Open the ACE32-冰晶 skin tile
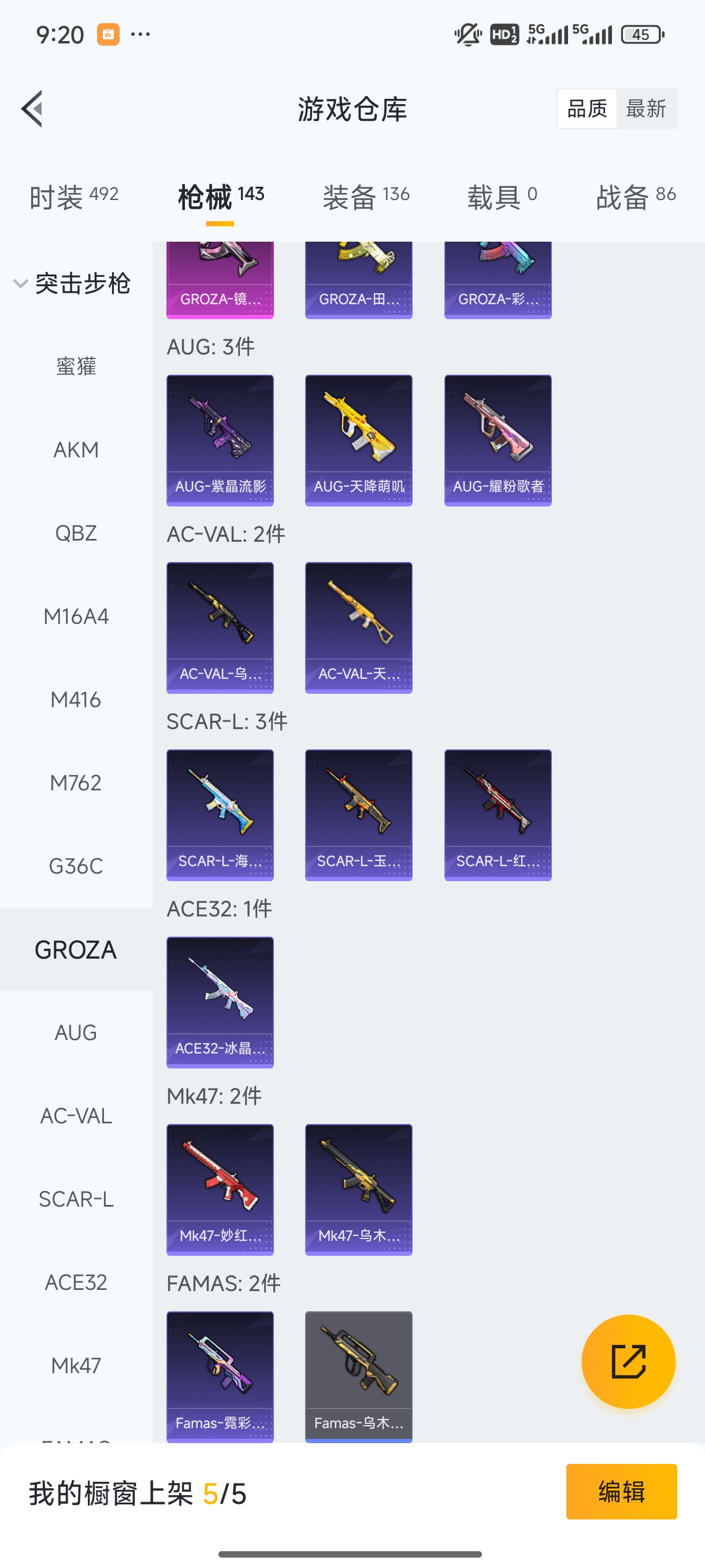The image size is (705, 1568). coord(220,1002)
